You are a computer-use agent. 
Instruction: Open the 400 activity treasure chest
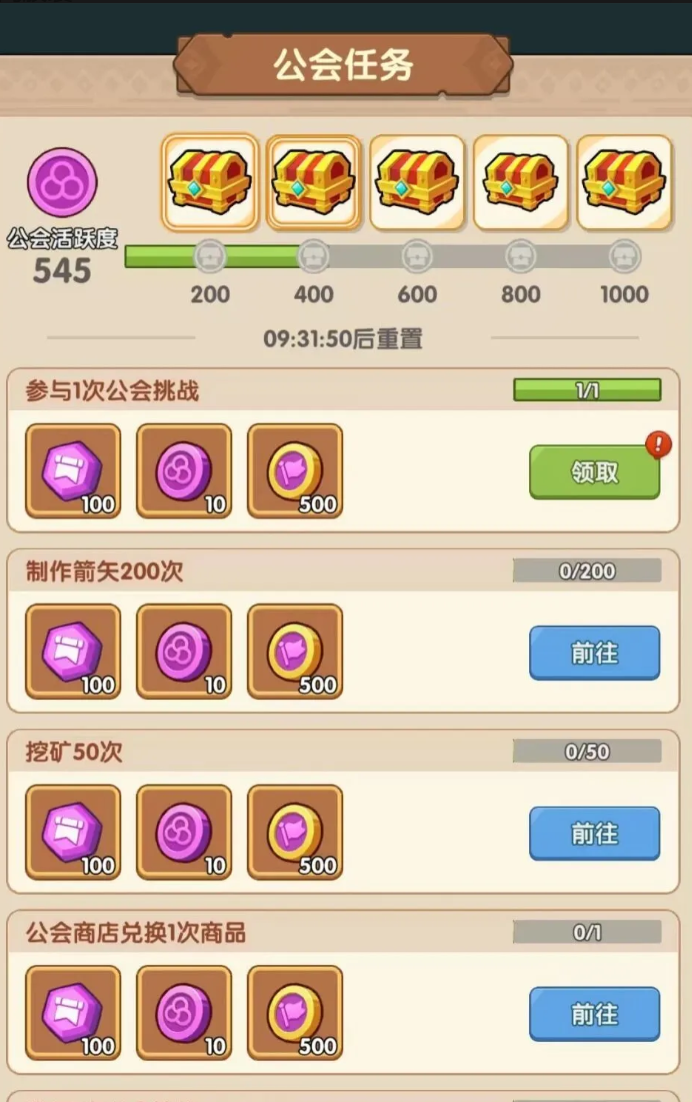click(x=314, y=182)
